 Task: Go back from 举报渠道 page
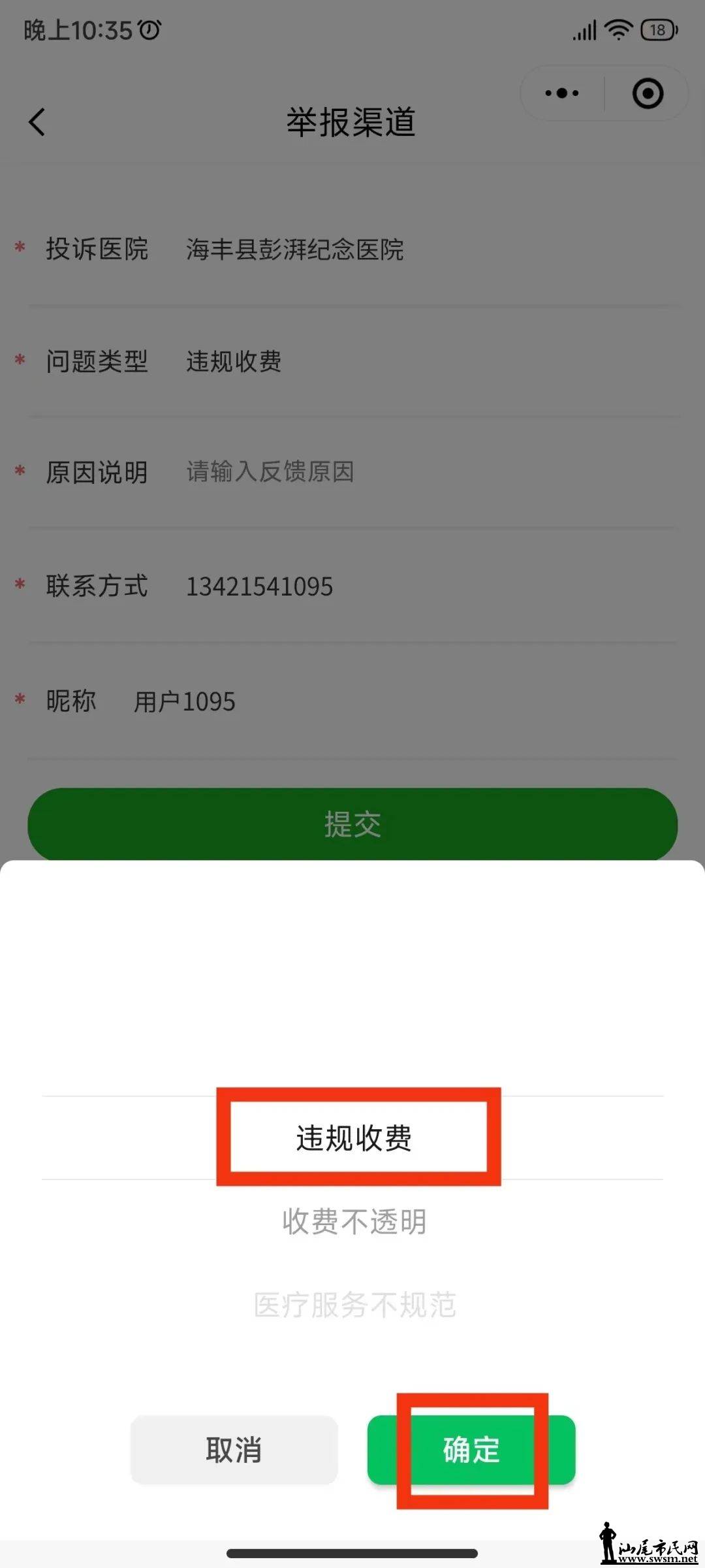(x=37, y=122)
